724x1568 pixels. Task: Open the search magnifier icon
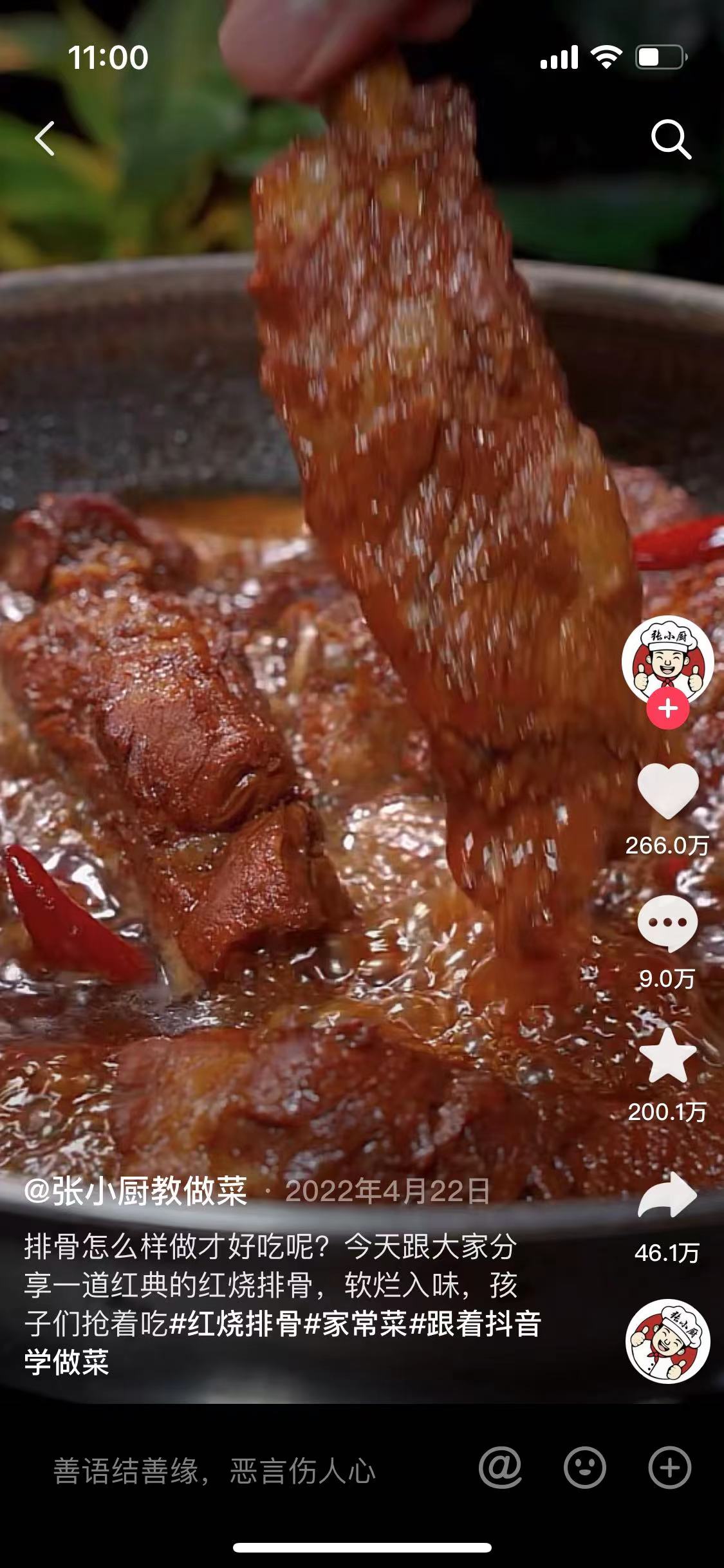coord(671,138)
